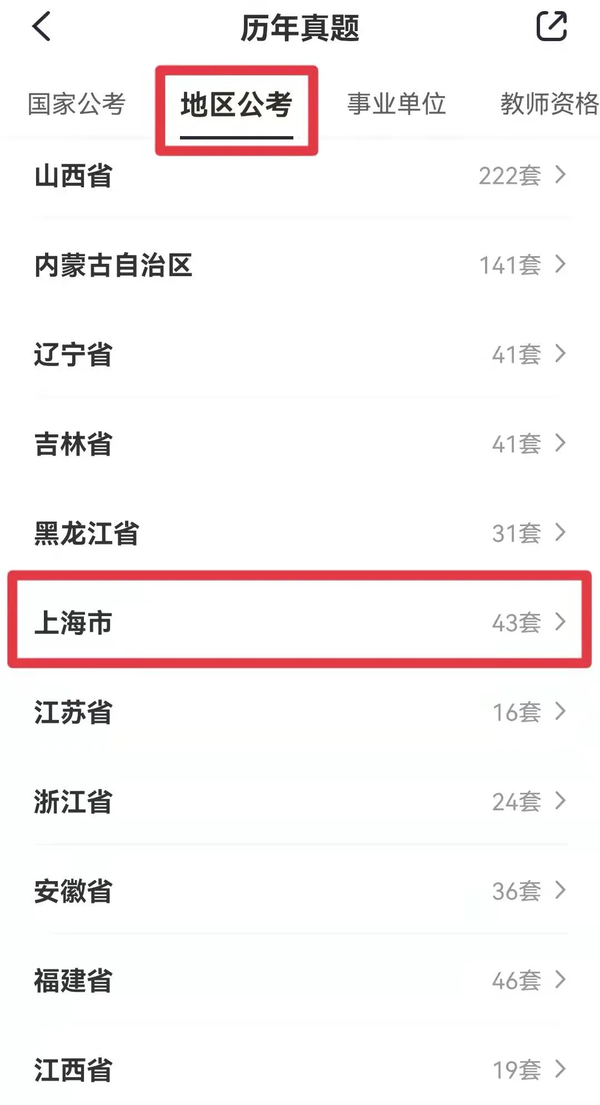
Task: View 安徽省 past papers
Action: pyautogui.click(x=300, y=891)
